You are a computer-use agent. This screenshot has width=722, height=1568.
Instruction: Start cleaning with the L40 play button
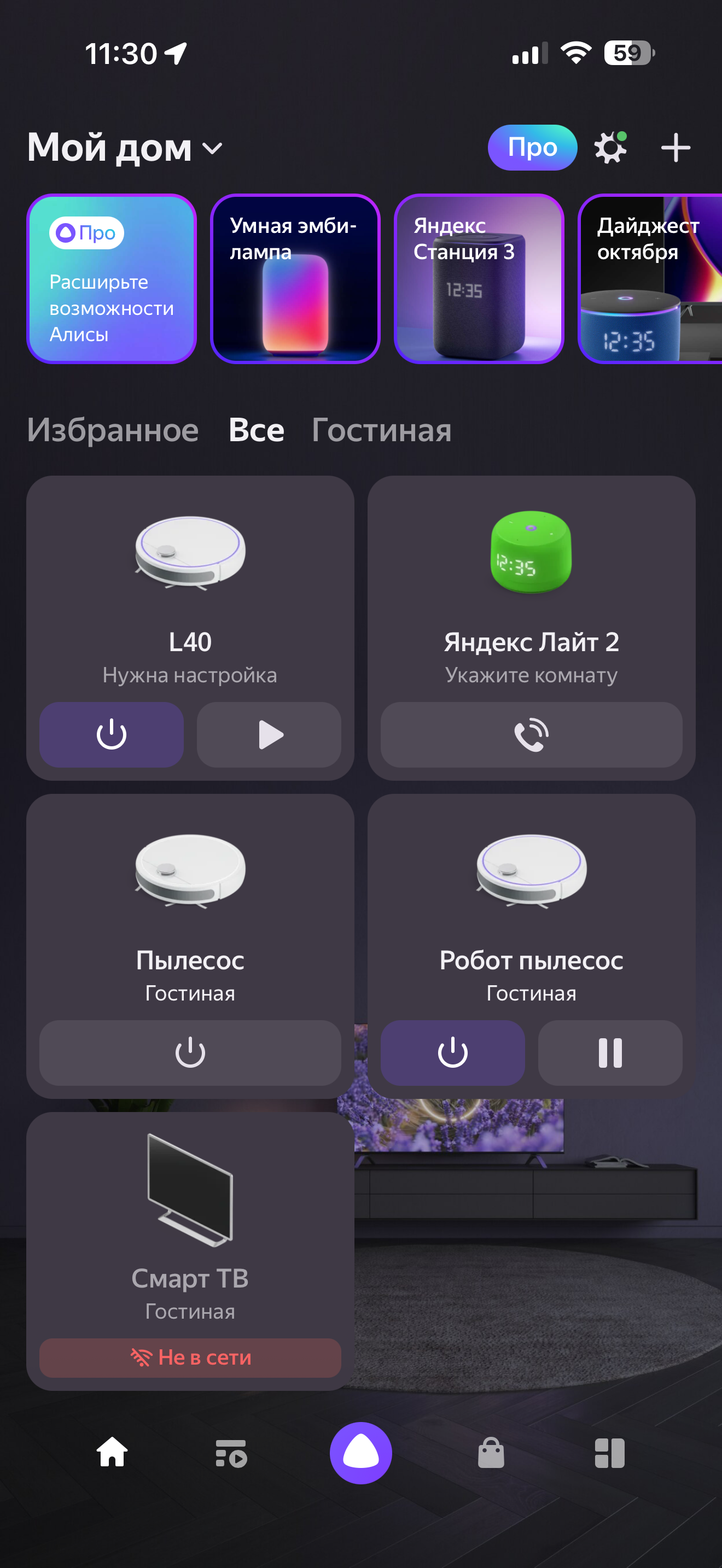(269, 735)
